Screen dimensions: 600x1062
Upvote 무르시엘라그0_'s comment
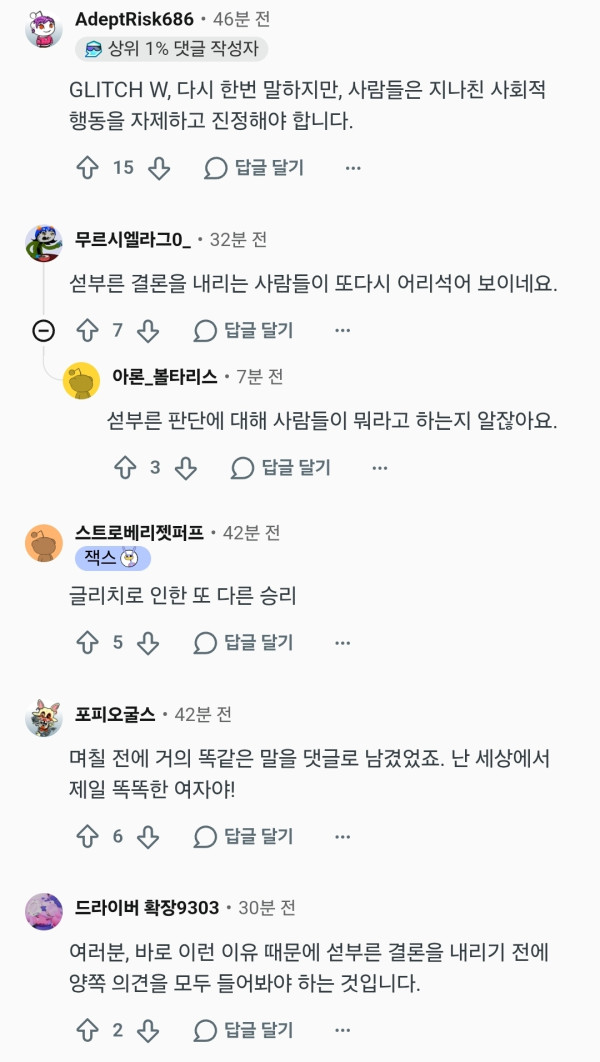[87, 331]
